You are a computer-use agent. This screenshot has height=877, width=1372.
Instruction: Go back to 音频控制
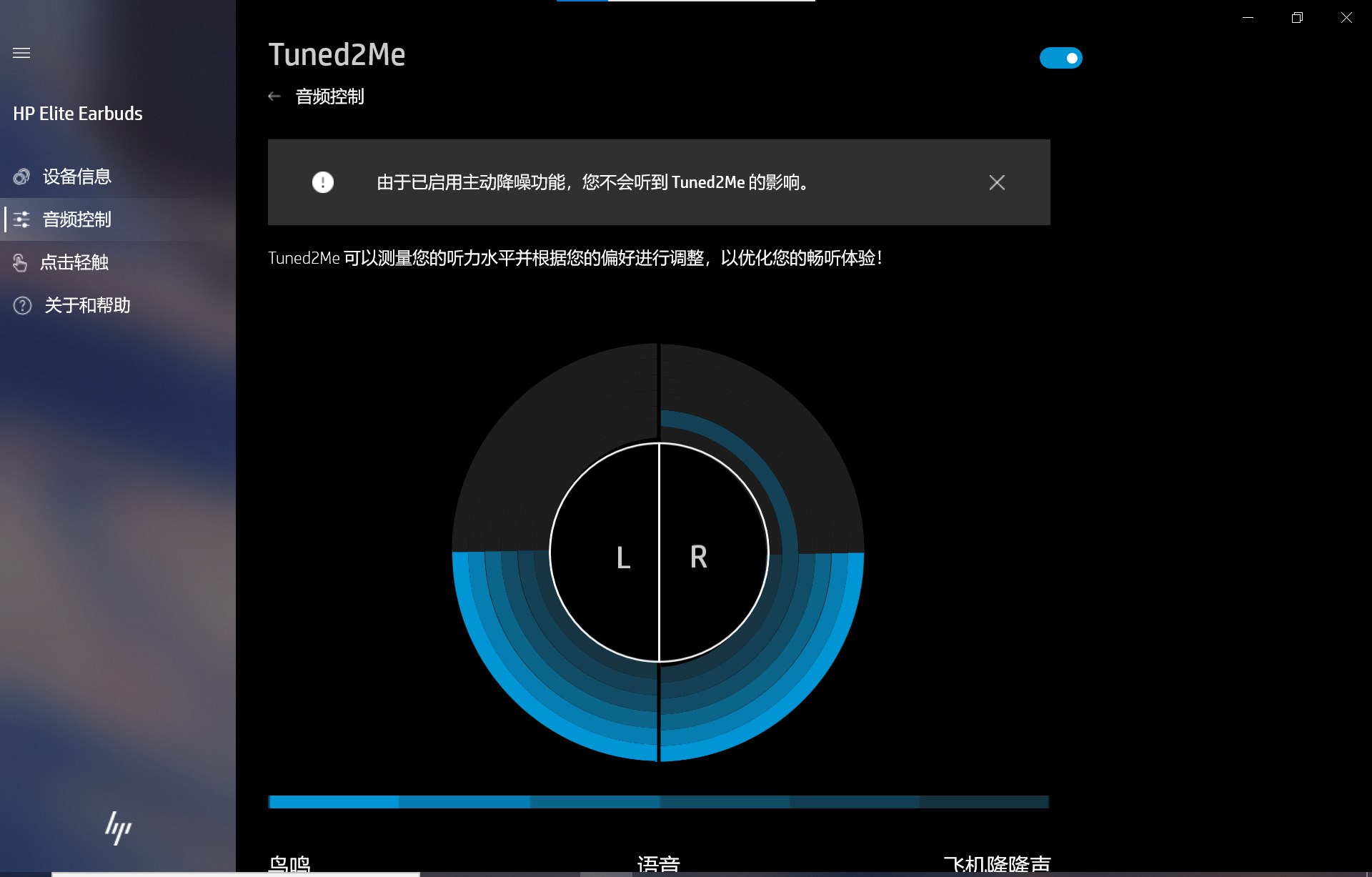tap(275, 96)
